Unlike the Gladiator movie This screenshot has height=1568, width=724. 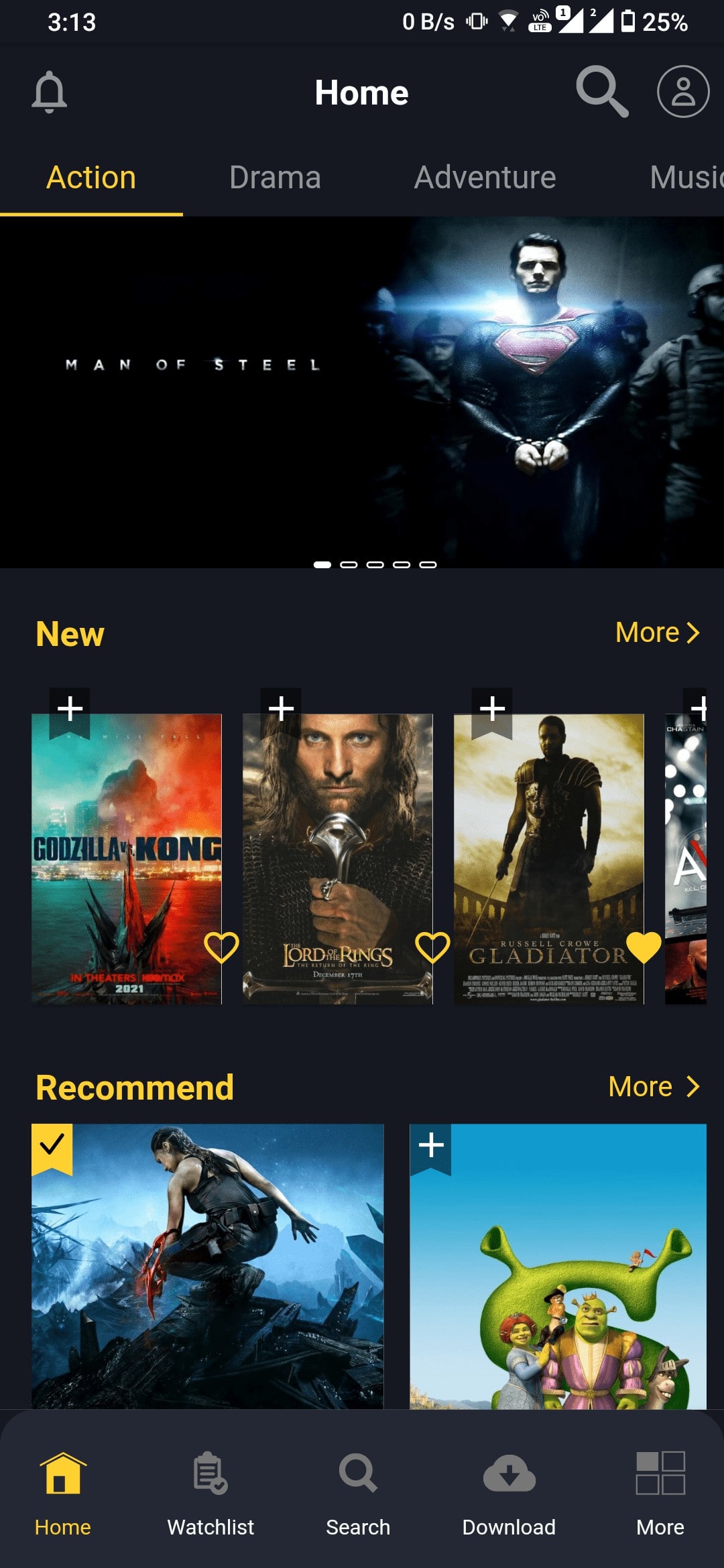pos(644,947)
